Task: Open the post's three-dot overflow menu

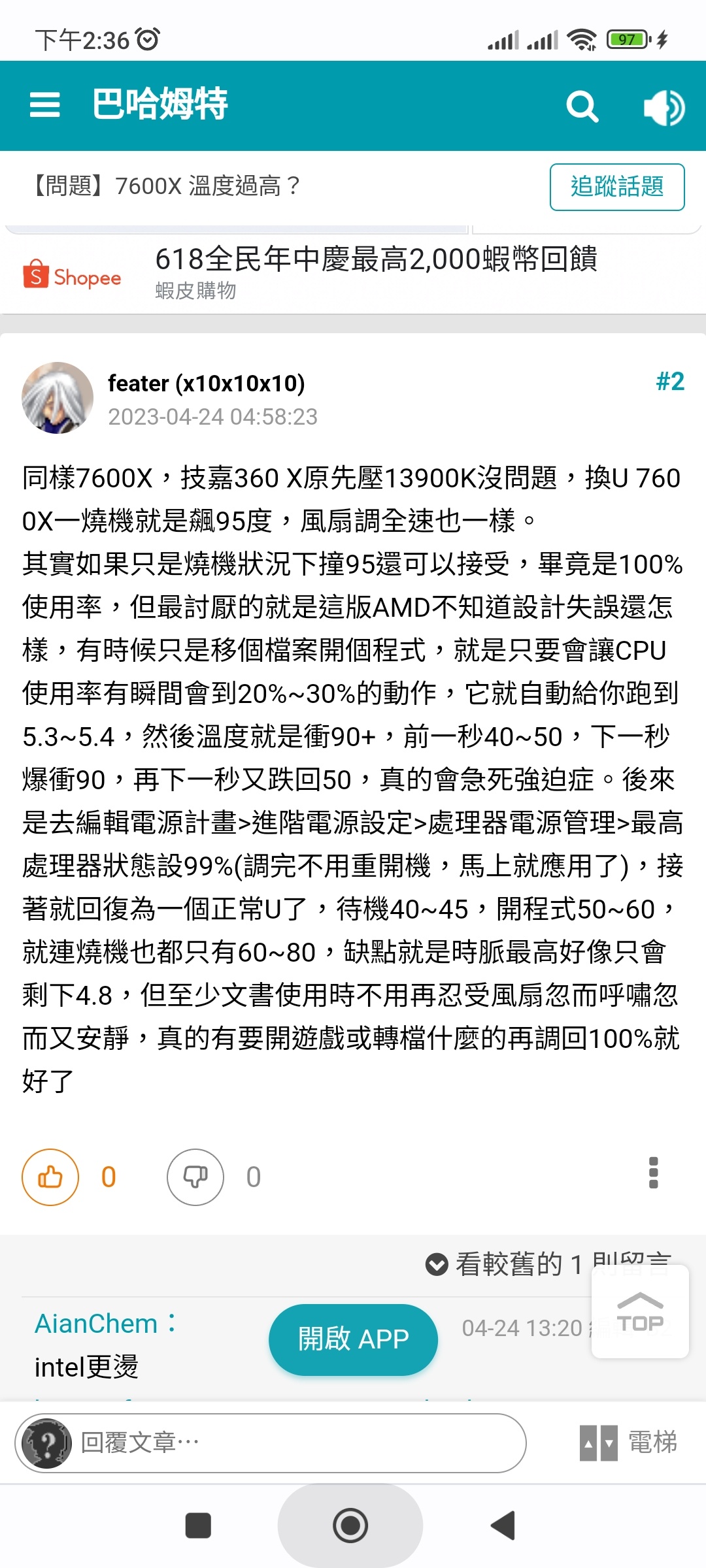Action: pos(653,1173)
